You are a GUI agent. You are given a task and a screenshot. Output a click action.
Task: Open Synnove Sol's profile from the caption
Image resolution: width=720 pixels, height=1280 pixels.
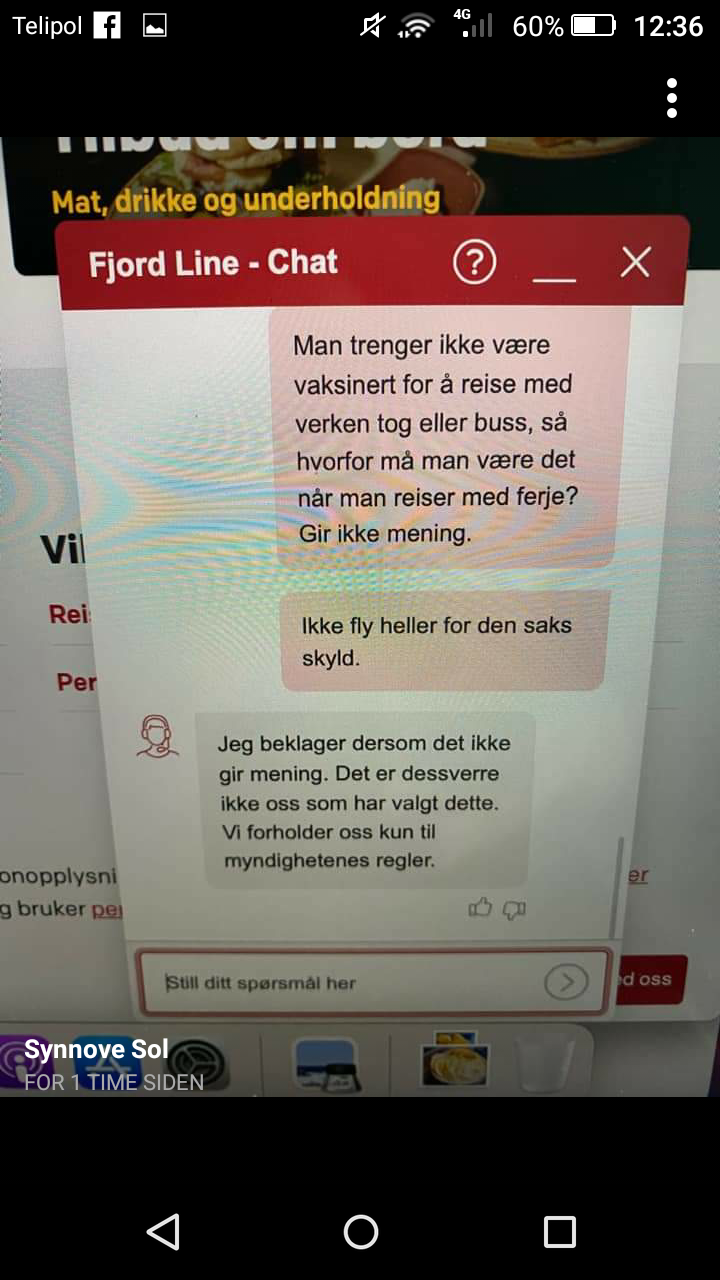[x=96, y=1050]
